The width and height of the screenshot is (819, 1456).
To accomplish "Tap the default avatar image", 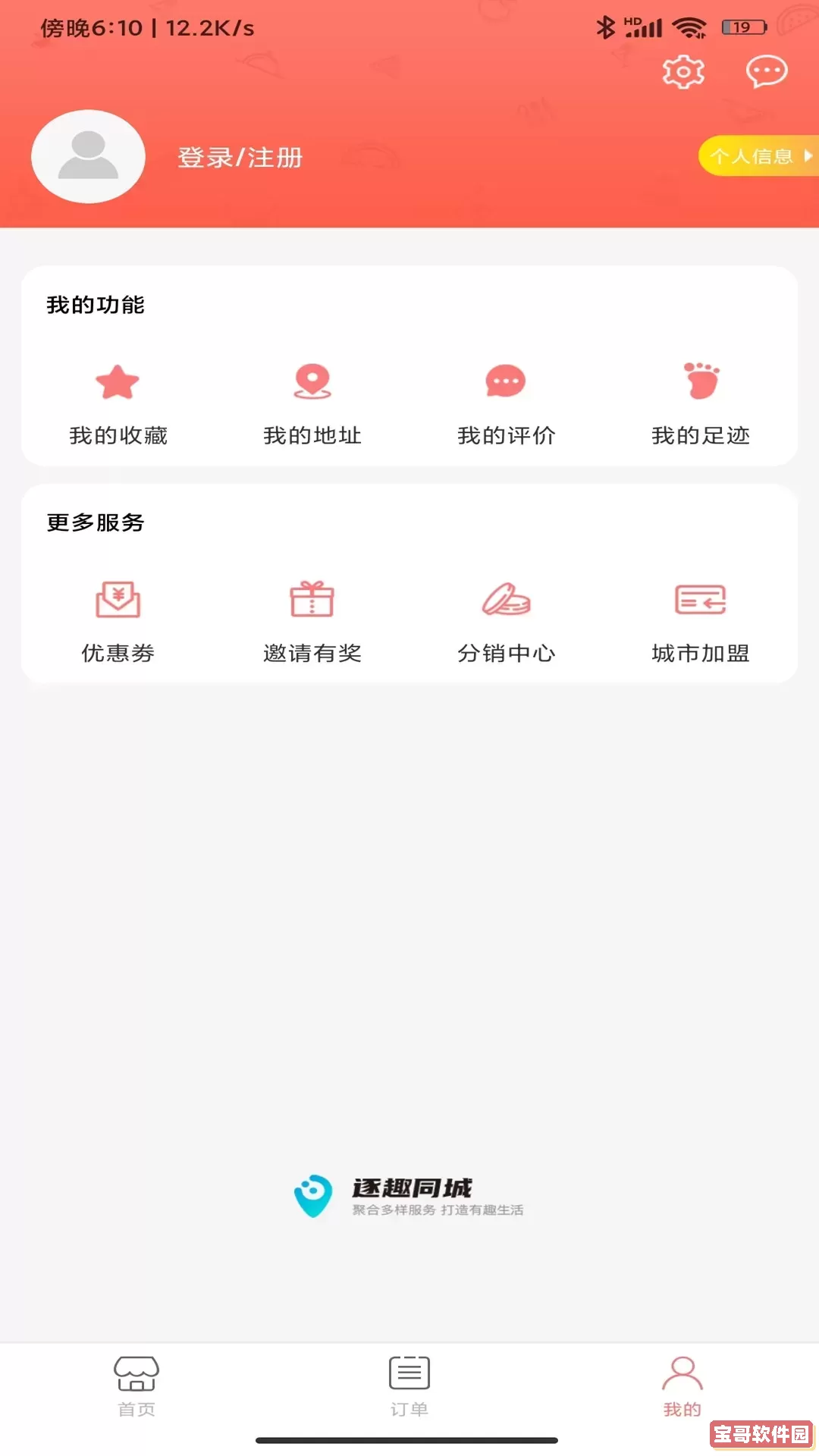I will coord(88,156).
